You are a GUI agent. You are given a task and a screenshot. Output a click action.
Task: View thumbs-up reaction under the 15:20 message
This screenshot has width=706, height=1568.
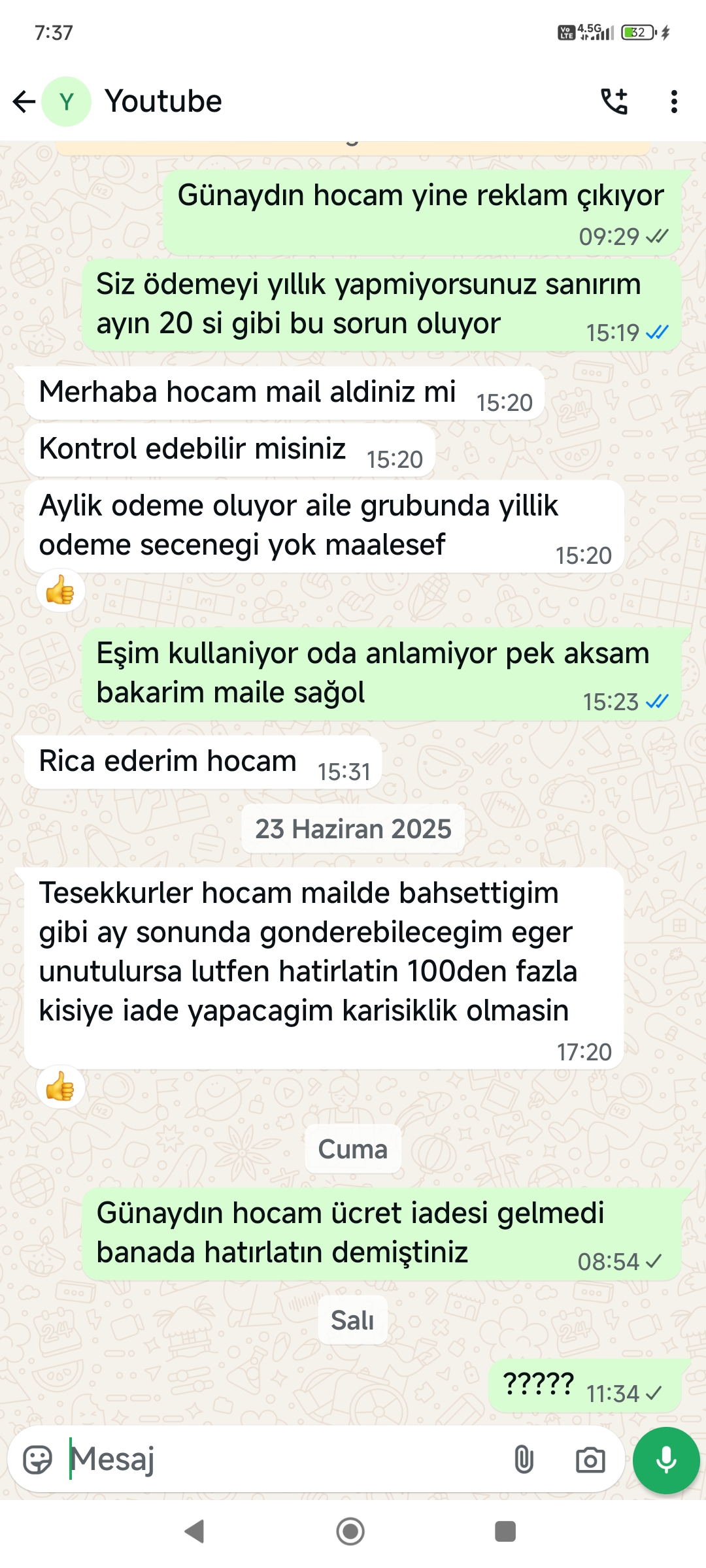[x=60, y=591]
